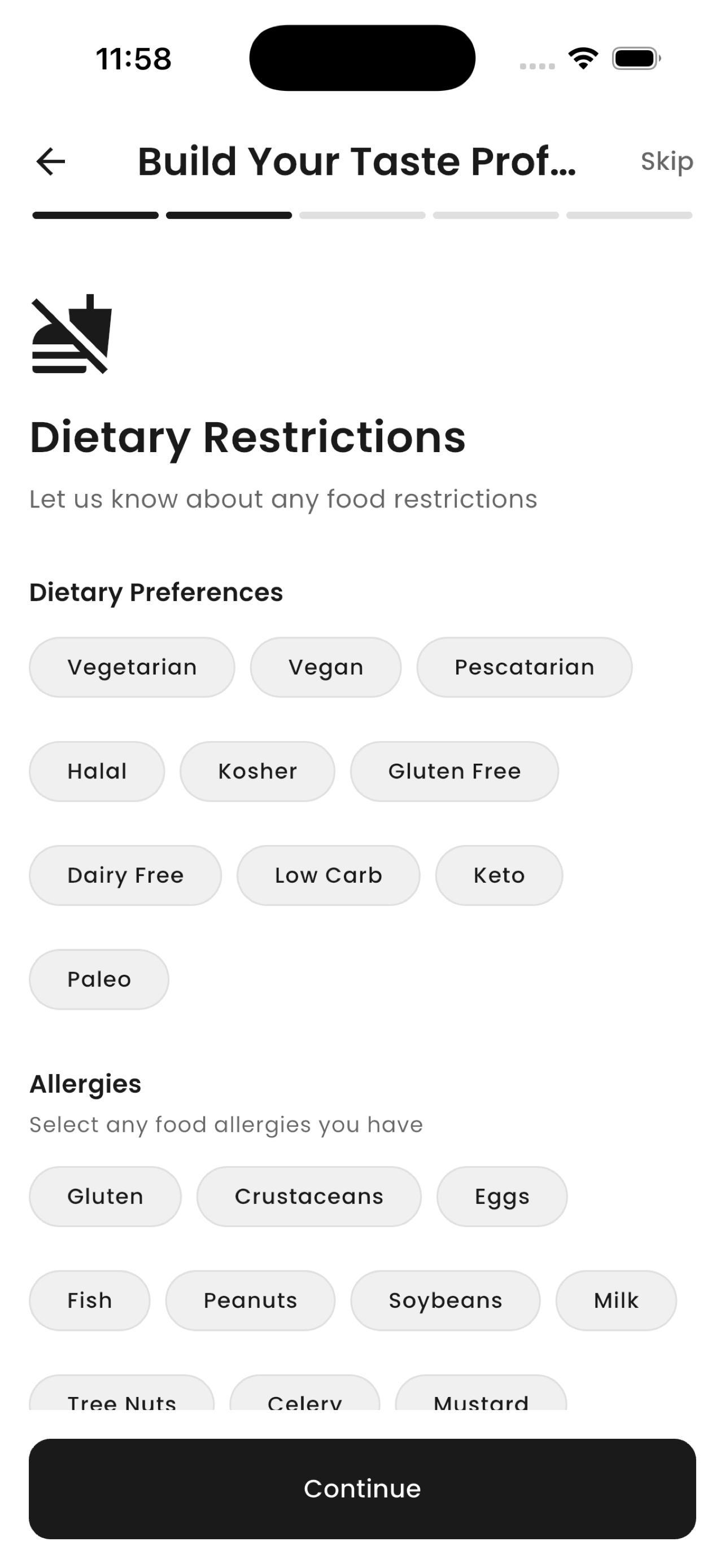Select Halal as a dietary preference
Image resolution: width=725 pixels, height=1568 pixels.
pyautogui.click(x=97, y=771)
